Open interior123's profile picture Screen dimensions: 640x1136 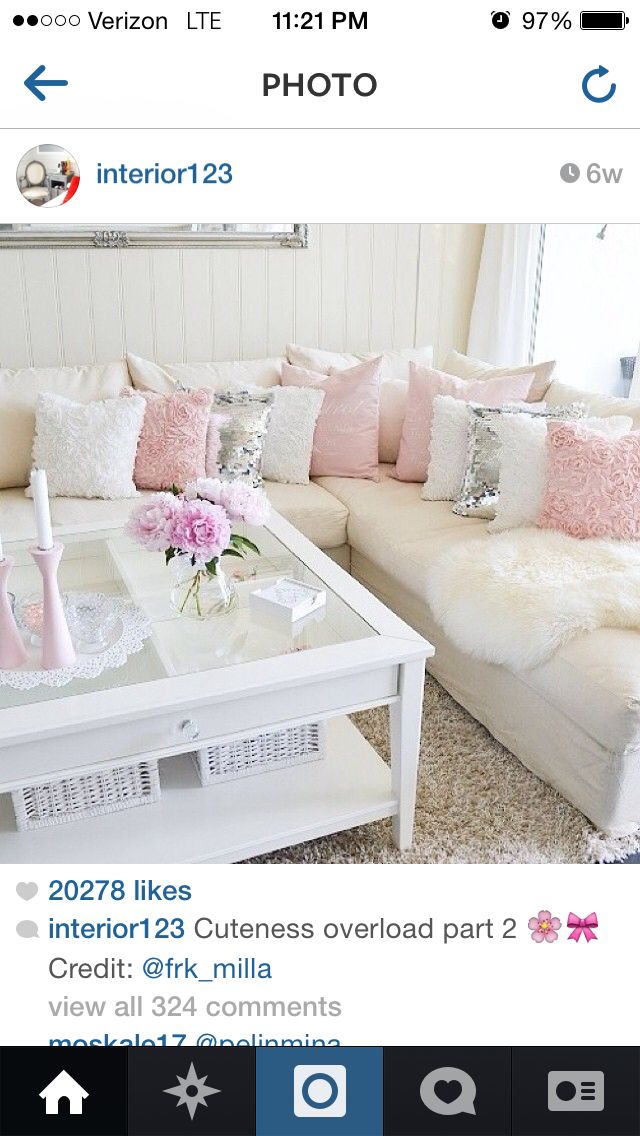tap(47, 175)
